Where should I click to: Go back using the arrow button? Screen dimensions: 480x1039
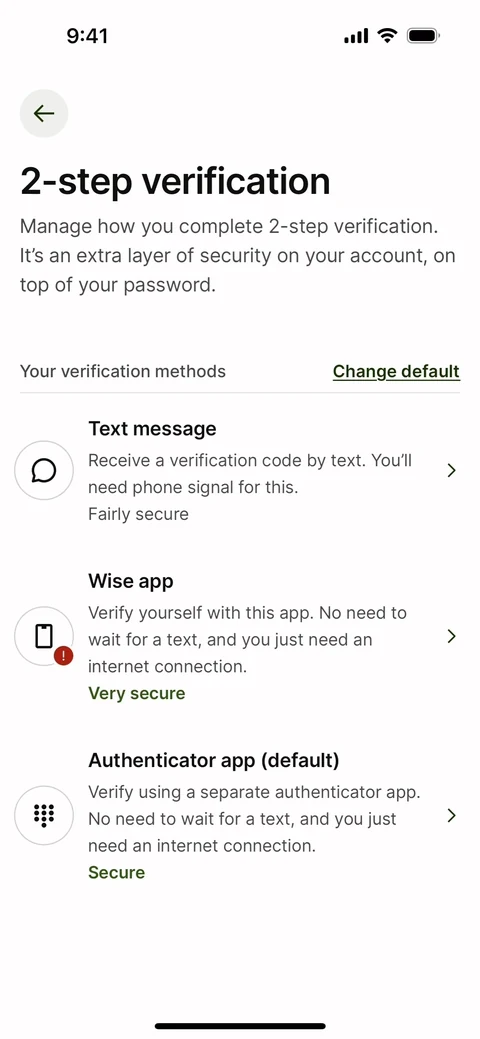click(44, 113)
